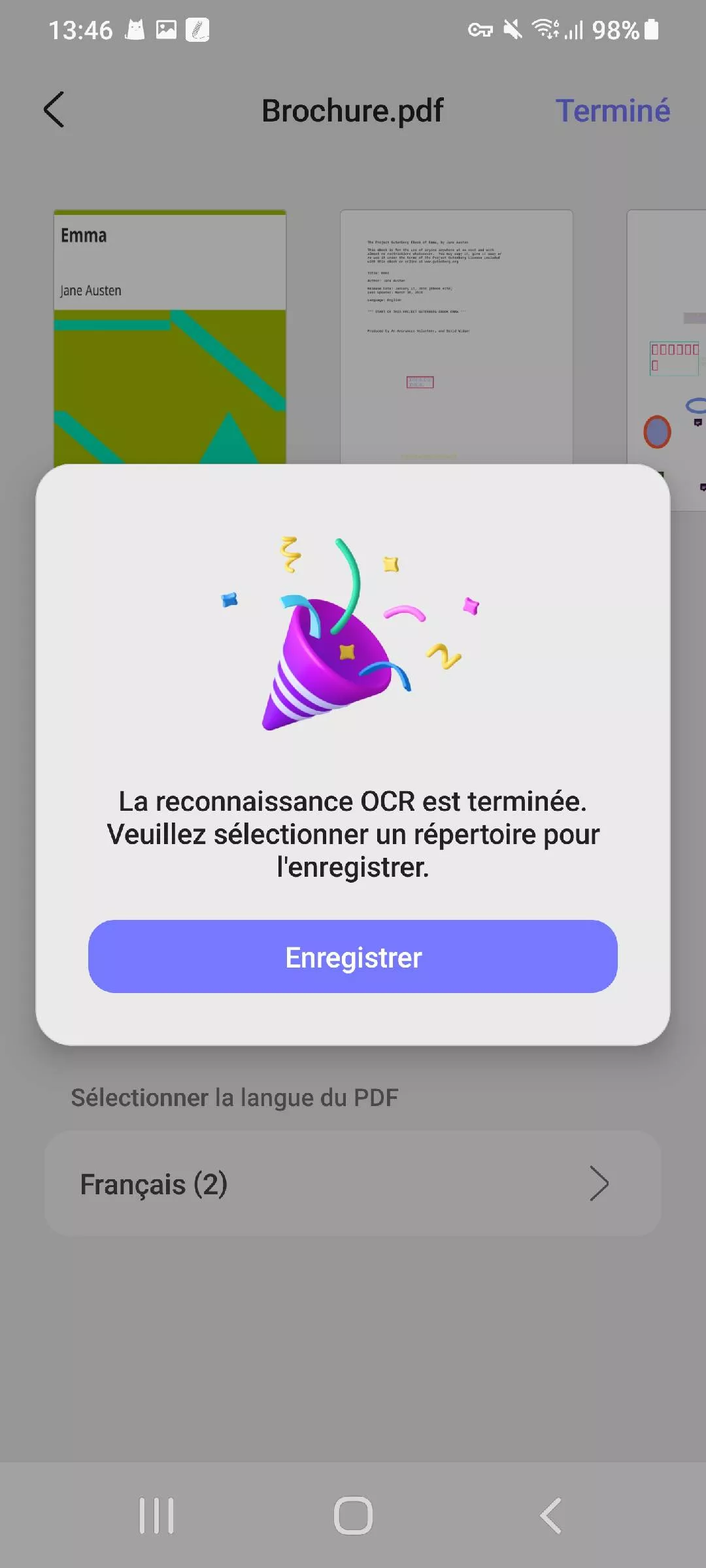
Task: Go back using the top-left arrow
Action: point(54,110)
